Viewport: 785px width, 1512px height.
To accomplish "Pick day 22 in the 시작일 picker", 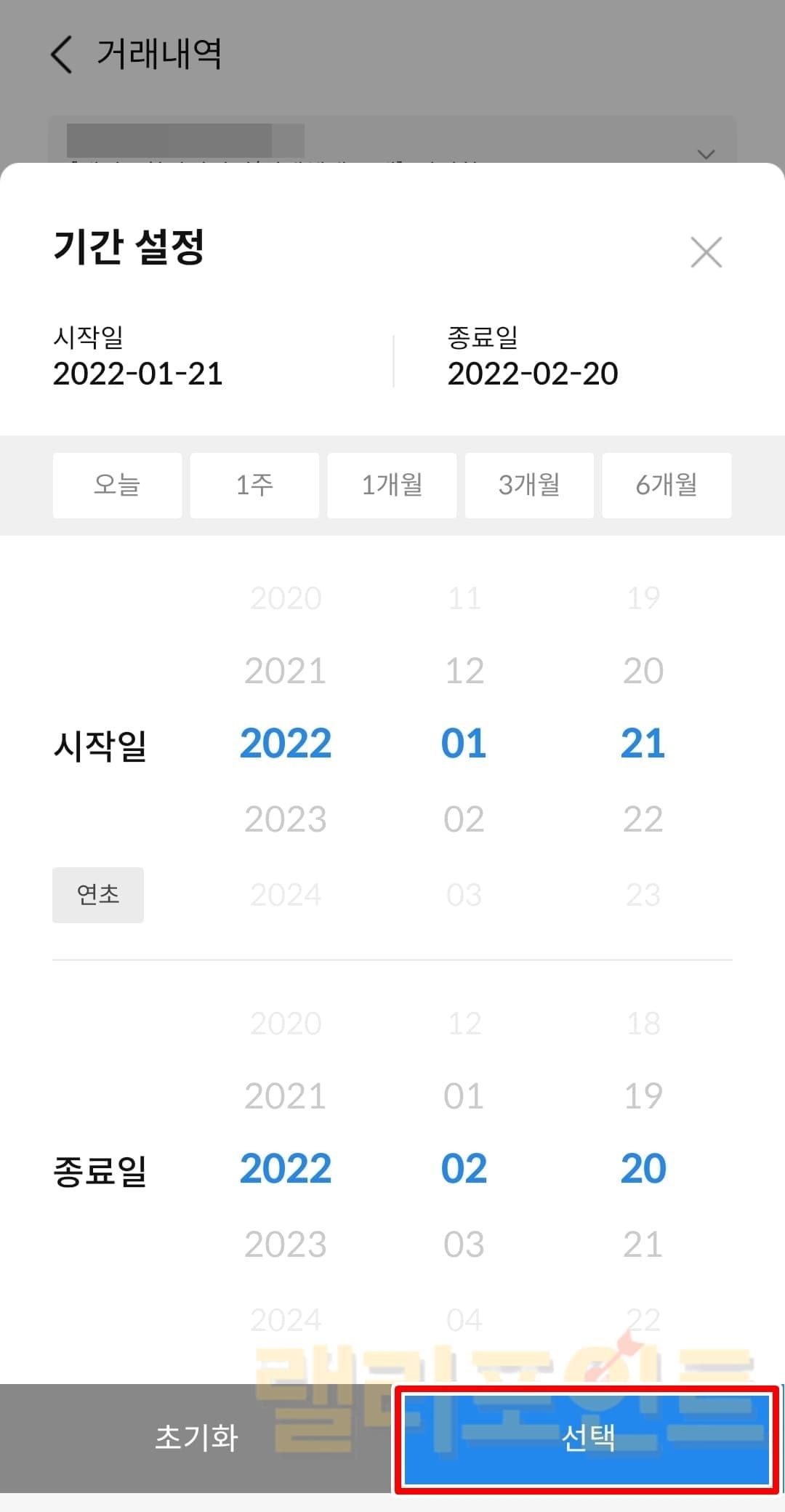I will tap(643, 819).
